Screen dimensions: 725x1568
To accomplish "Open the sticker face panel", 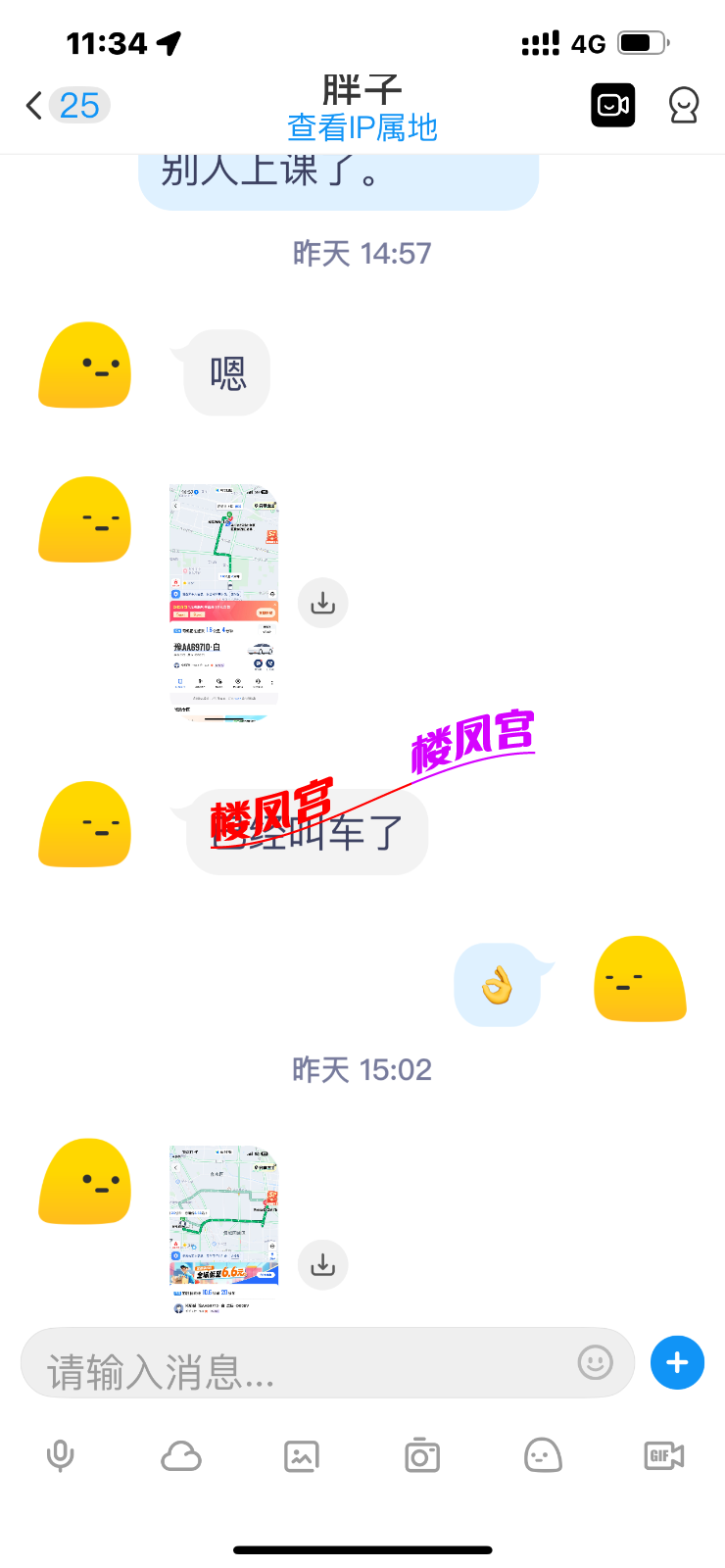I will tap(543, 1456).
